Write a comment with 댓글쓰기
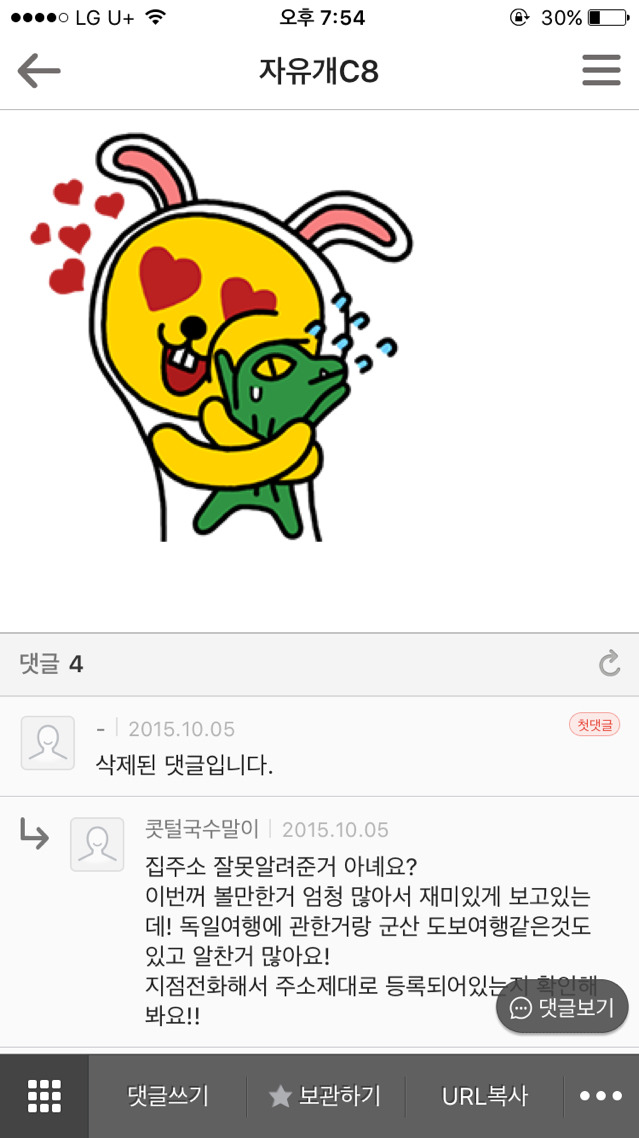The image size is (639, 1138). [168, 1096]
